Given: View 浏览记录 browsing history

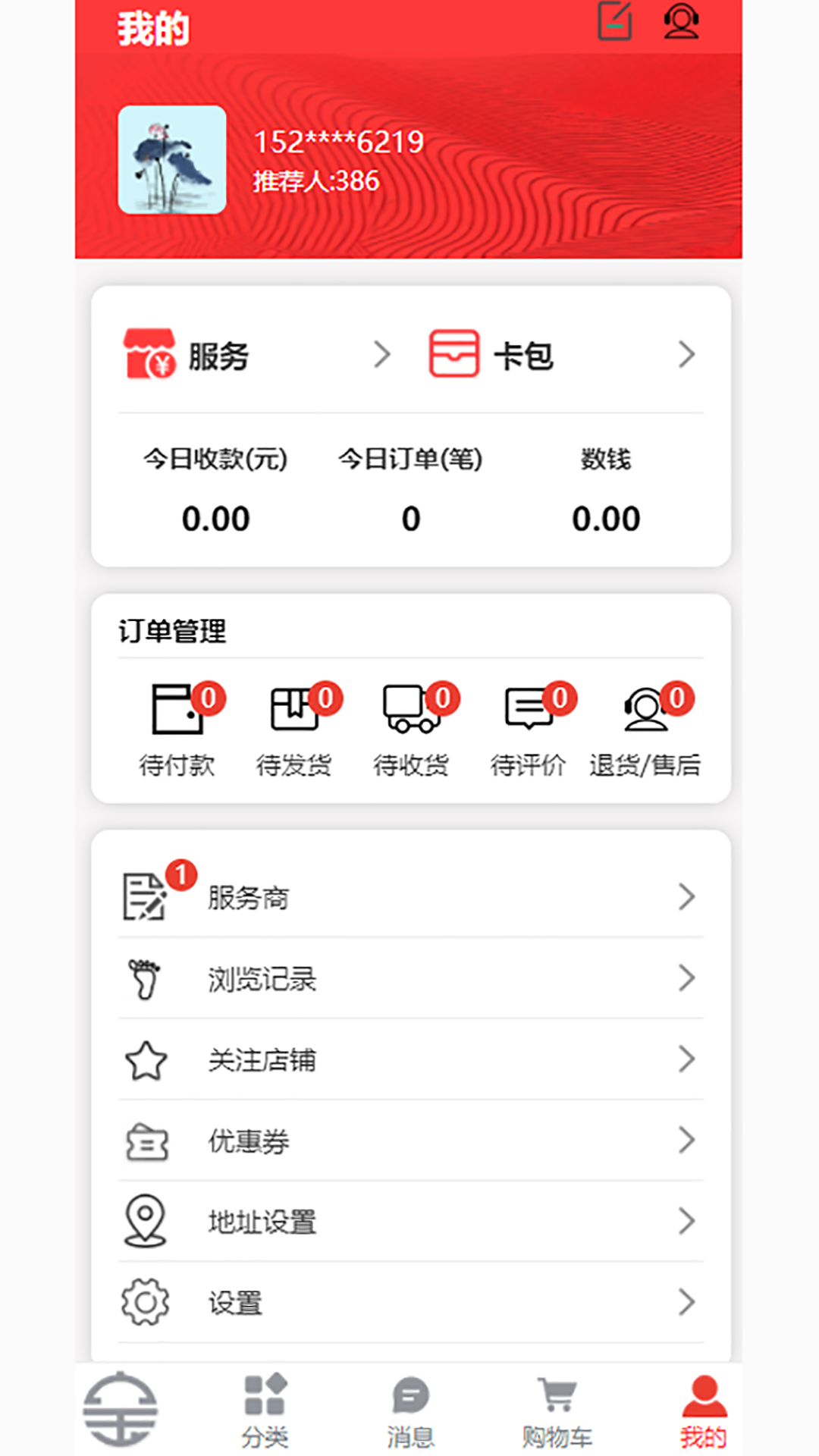Looking at the screenshot, I should (x=411, y=978).
